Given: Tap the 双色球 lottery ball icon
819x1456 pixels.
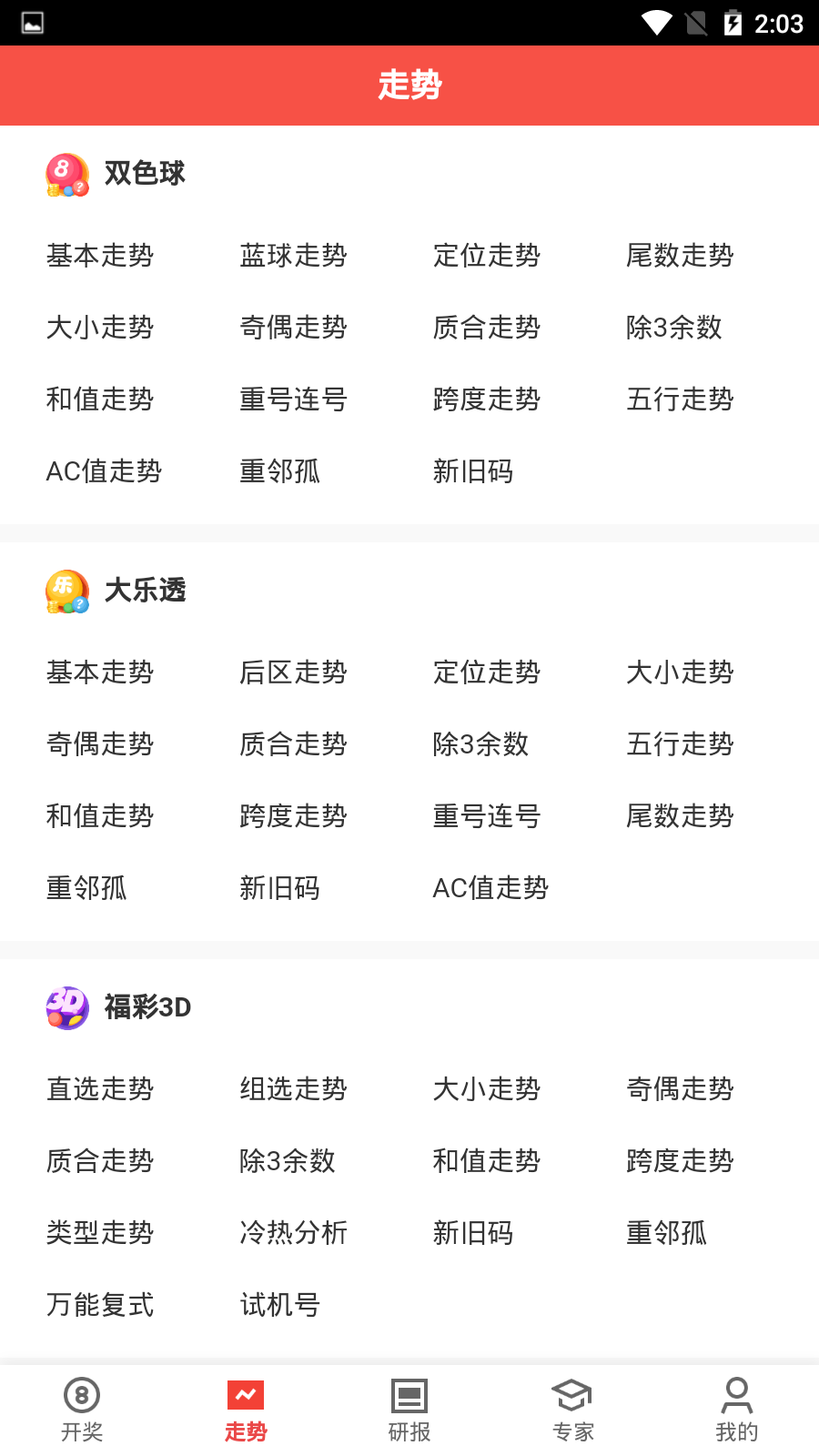Looking at the screenshot, I should pyautogui.click(x=66, y=175).
